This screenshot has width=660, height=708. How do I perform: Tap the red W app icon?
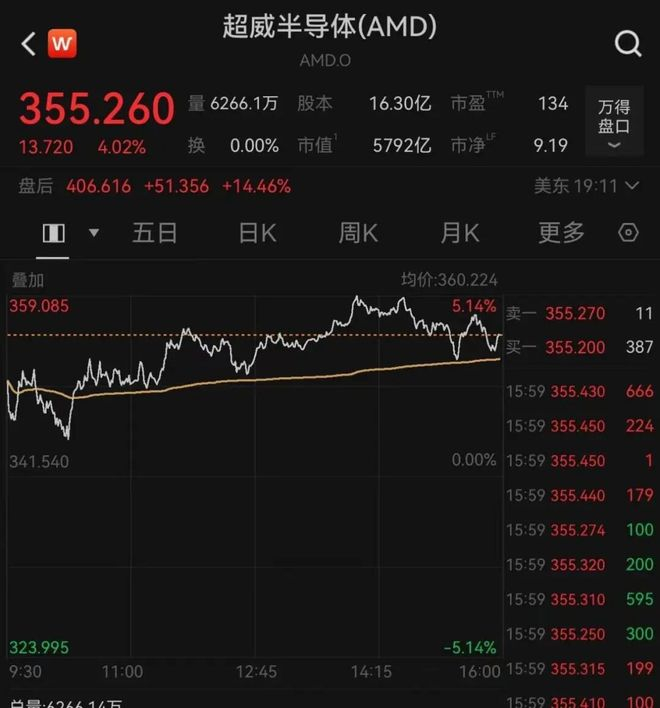tap(62, 44)
